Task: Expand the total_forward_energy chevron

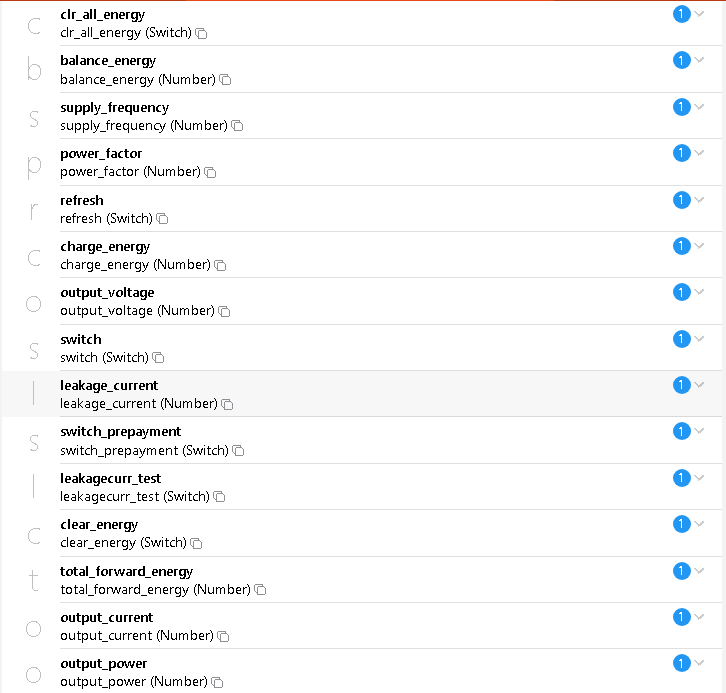Action: click(699, 570)
